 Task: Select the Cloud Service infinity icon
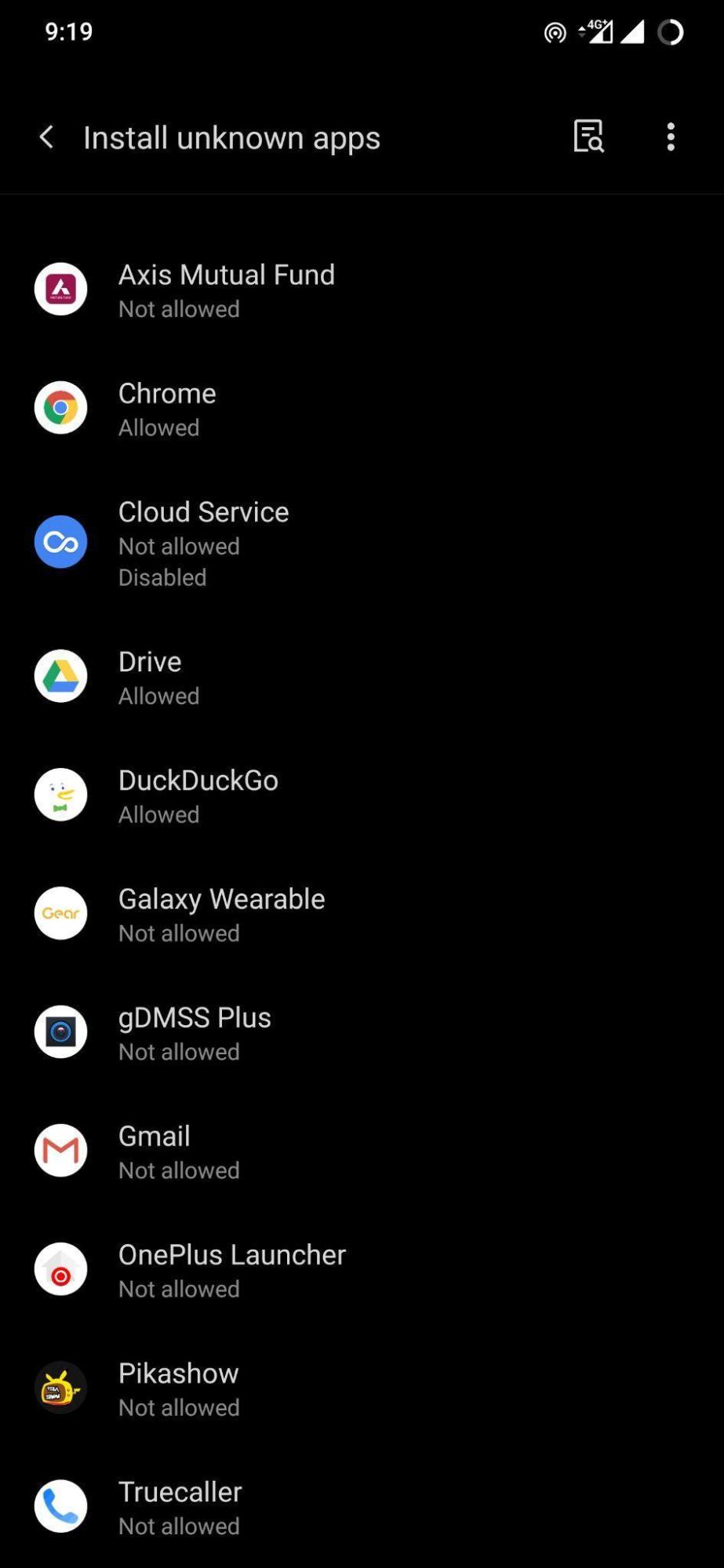60,540
